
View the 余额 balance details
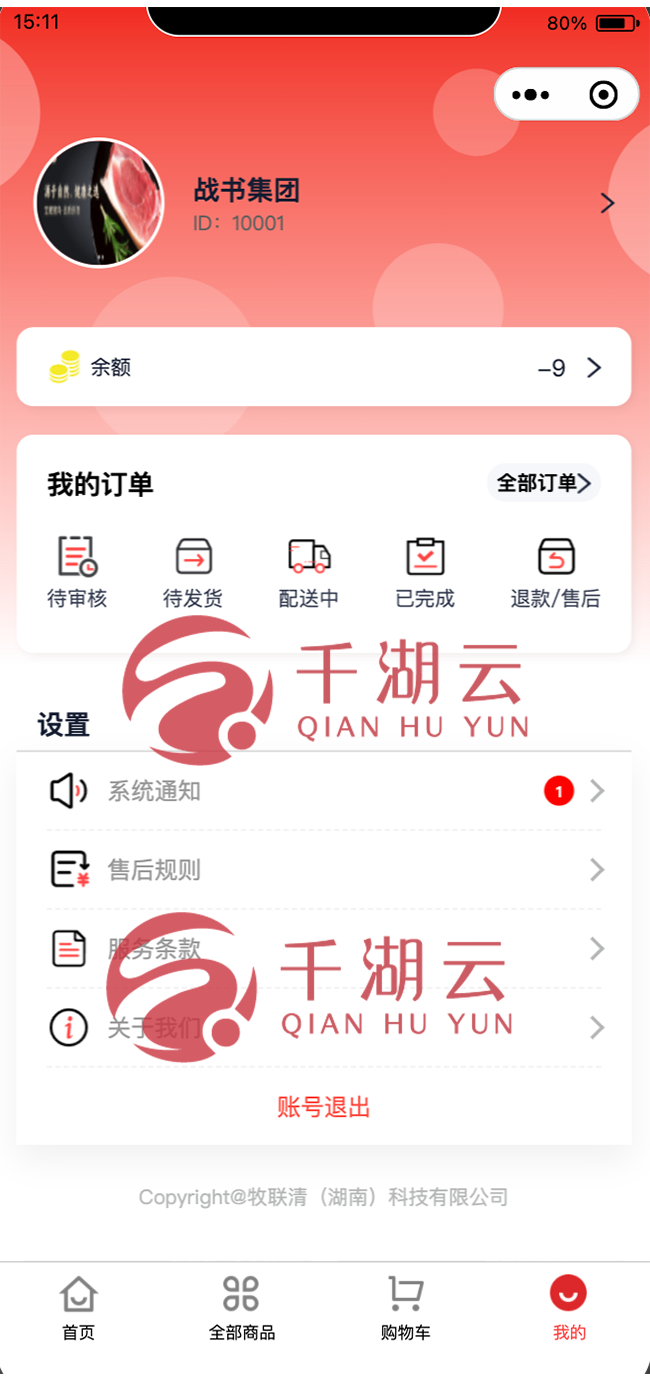(324, 368)
